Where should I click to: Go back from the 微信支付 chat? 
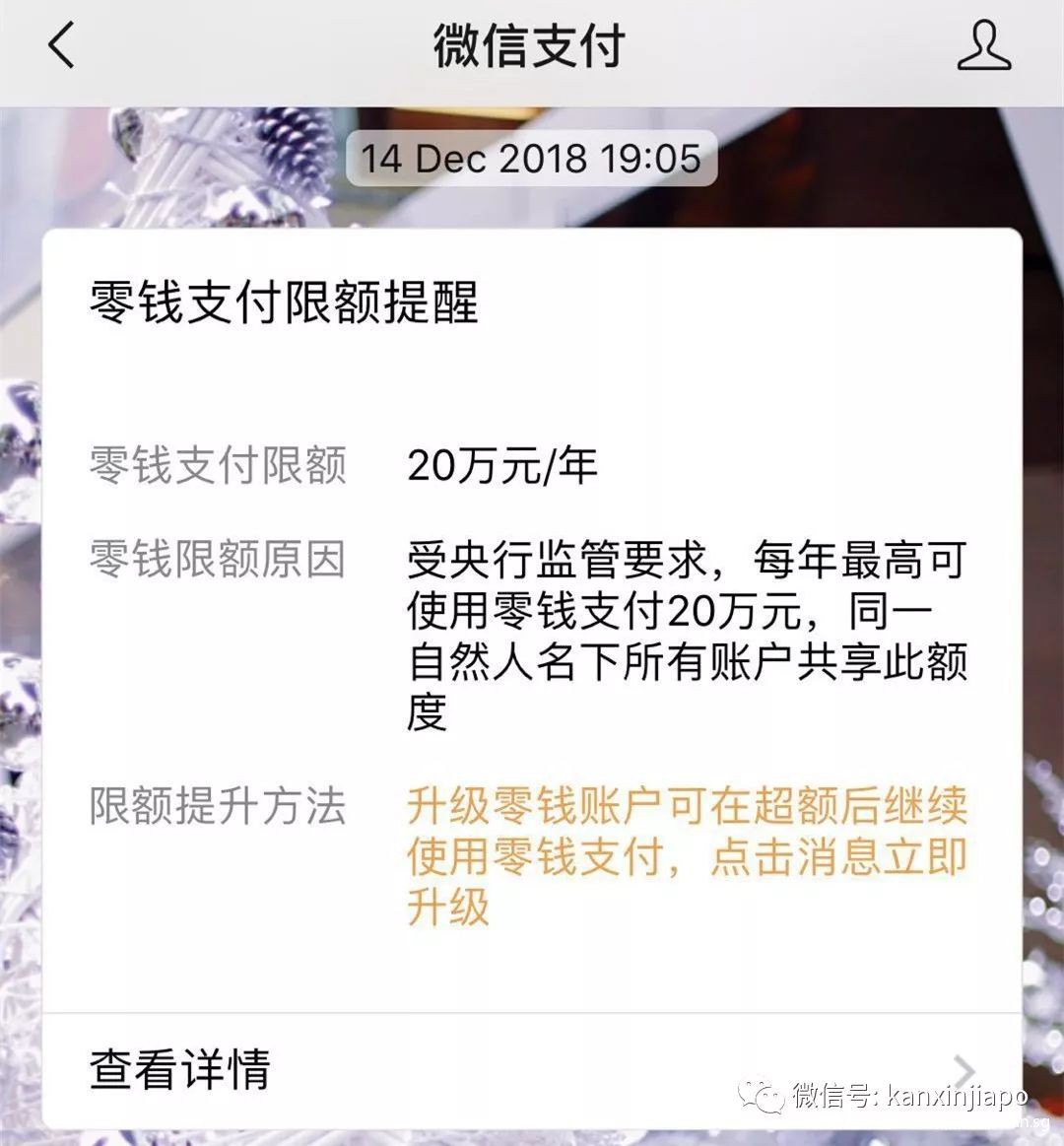61,46
